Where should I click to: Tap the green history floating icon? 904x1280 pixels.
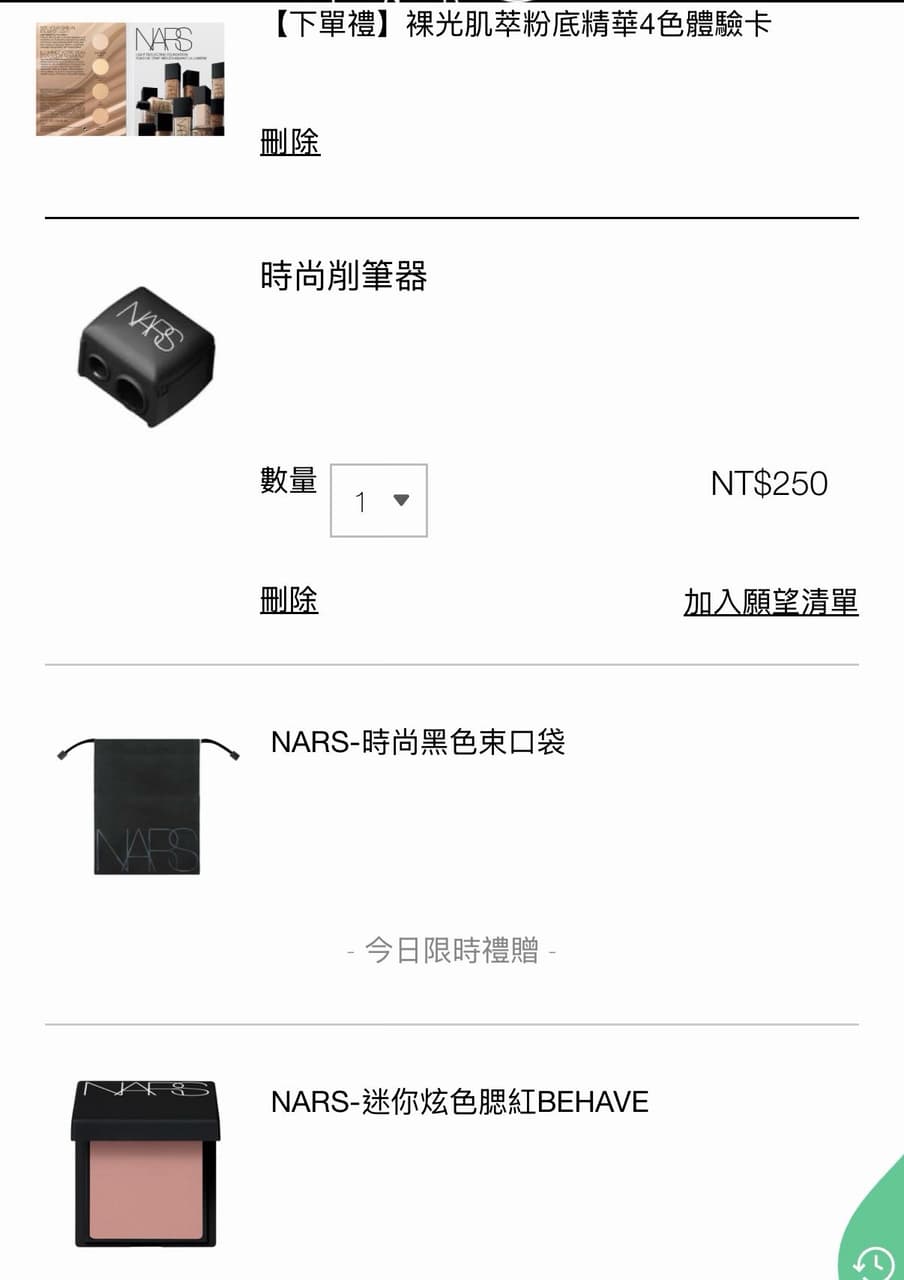(x=872, y=1262)
